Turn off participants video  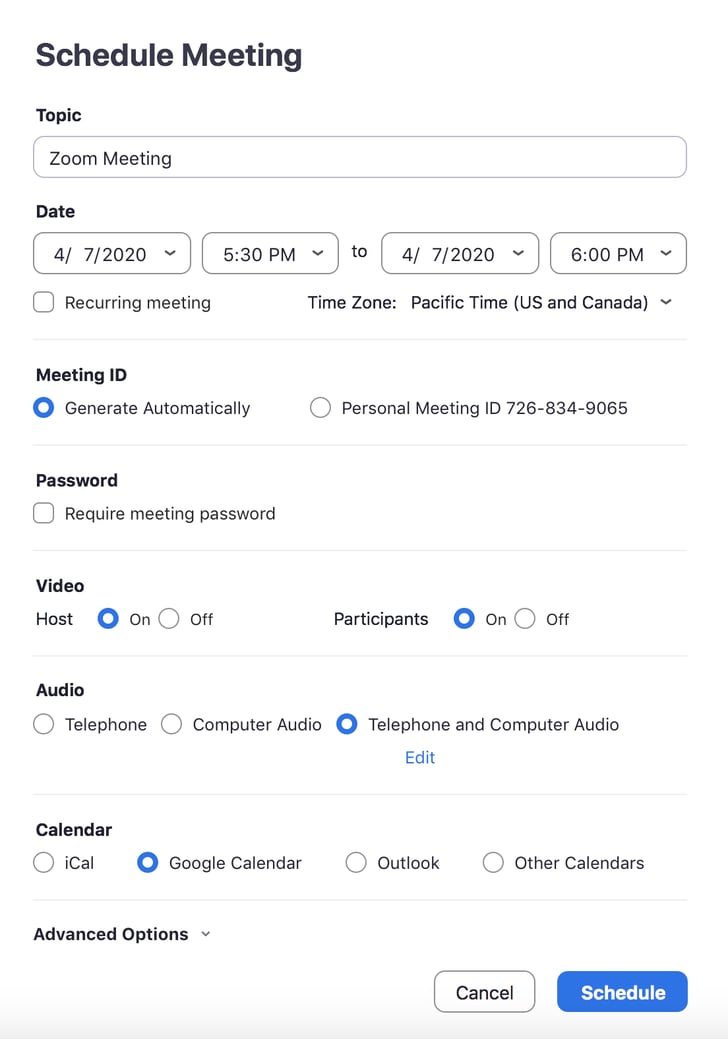(x=525, y=619)
